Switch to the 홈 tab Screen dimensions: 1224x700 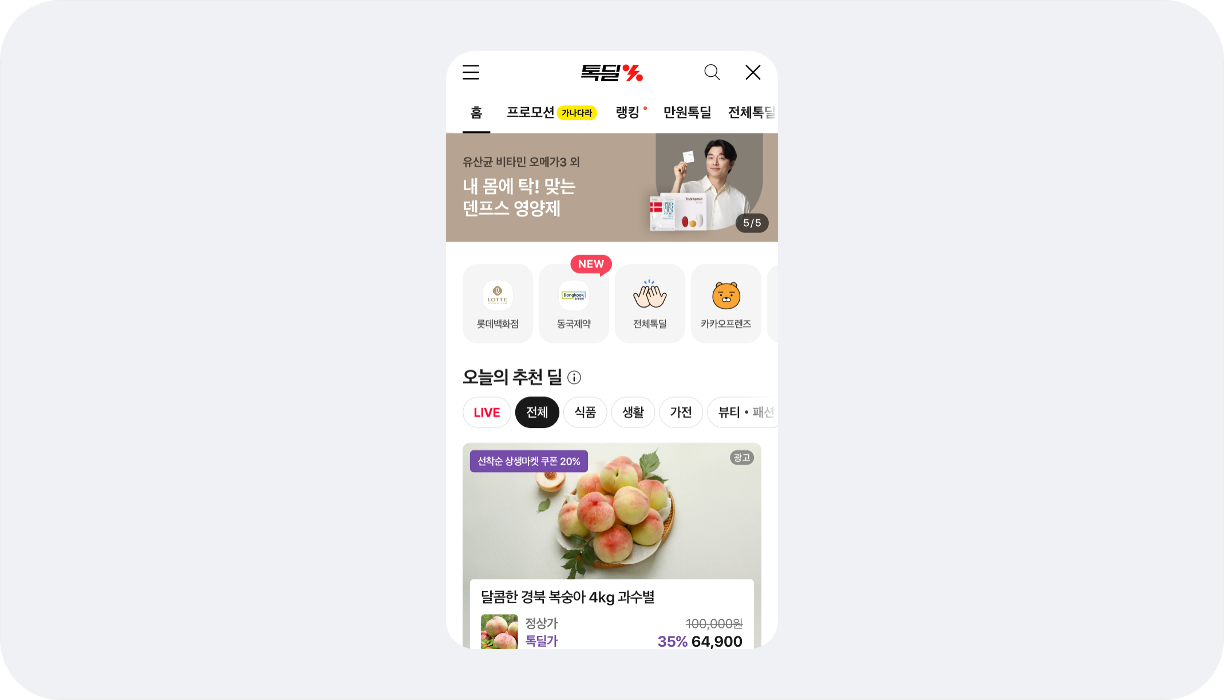click(476, 113)
